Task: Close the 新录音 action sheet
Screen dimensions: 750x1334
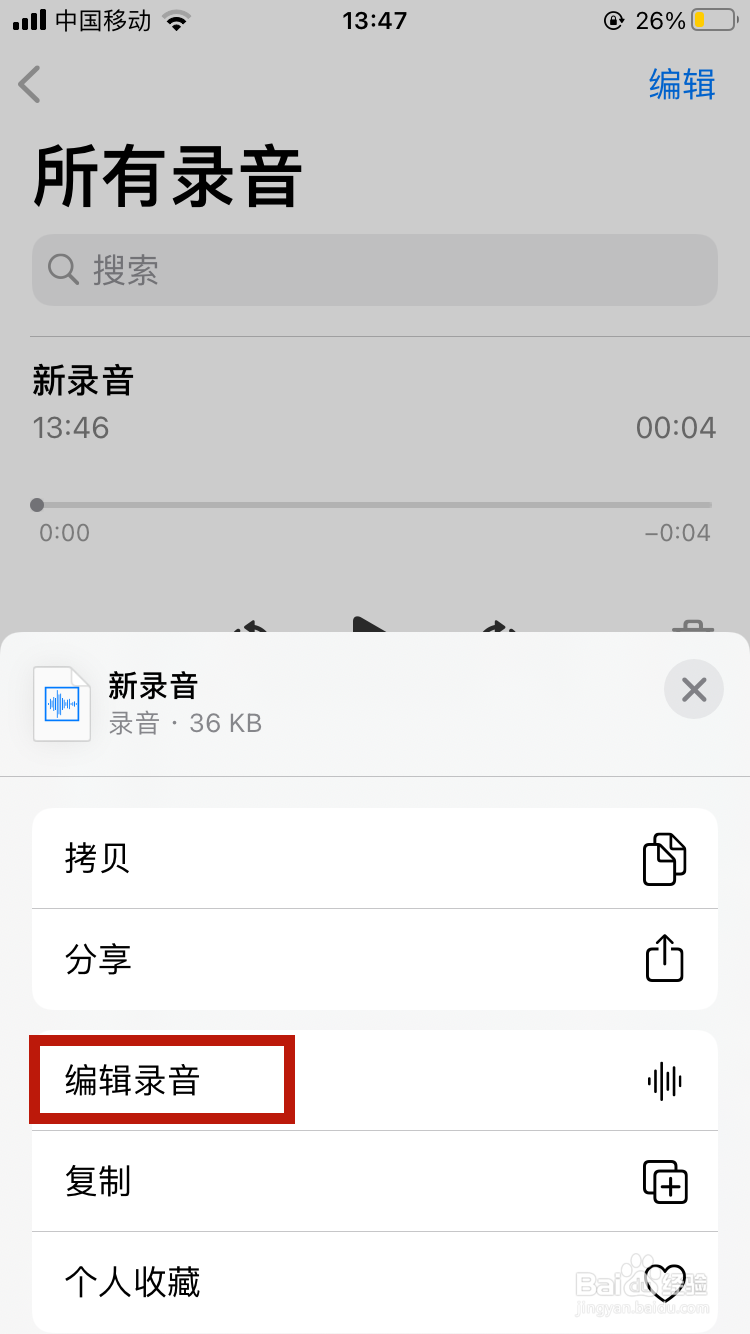Action: [x=693, y=689]
